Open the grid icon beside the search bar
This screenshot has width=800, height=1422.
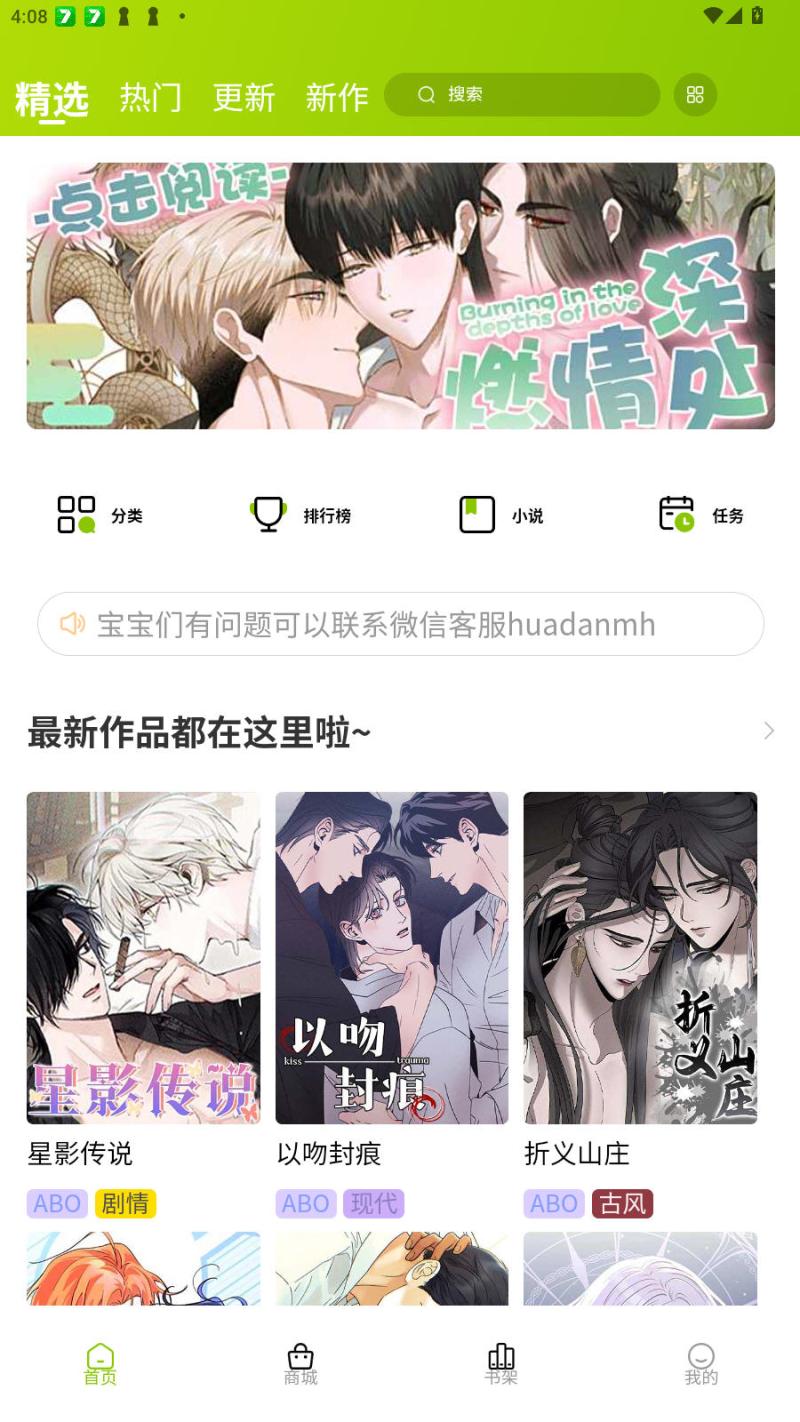click(x=696, y=94)
